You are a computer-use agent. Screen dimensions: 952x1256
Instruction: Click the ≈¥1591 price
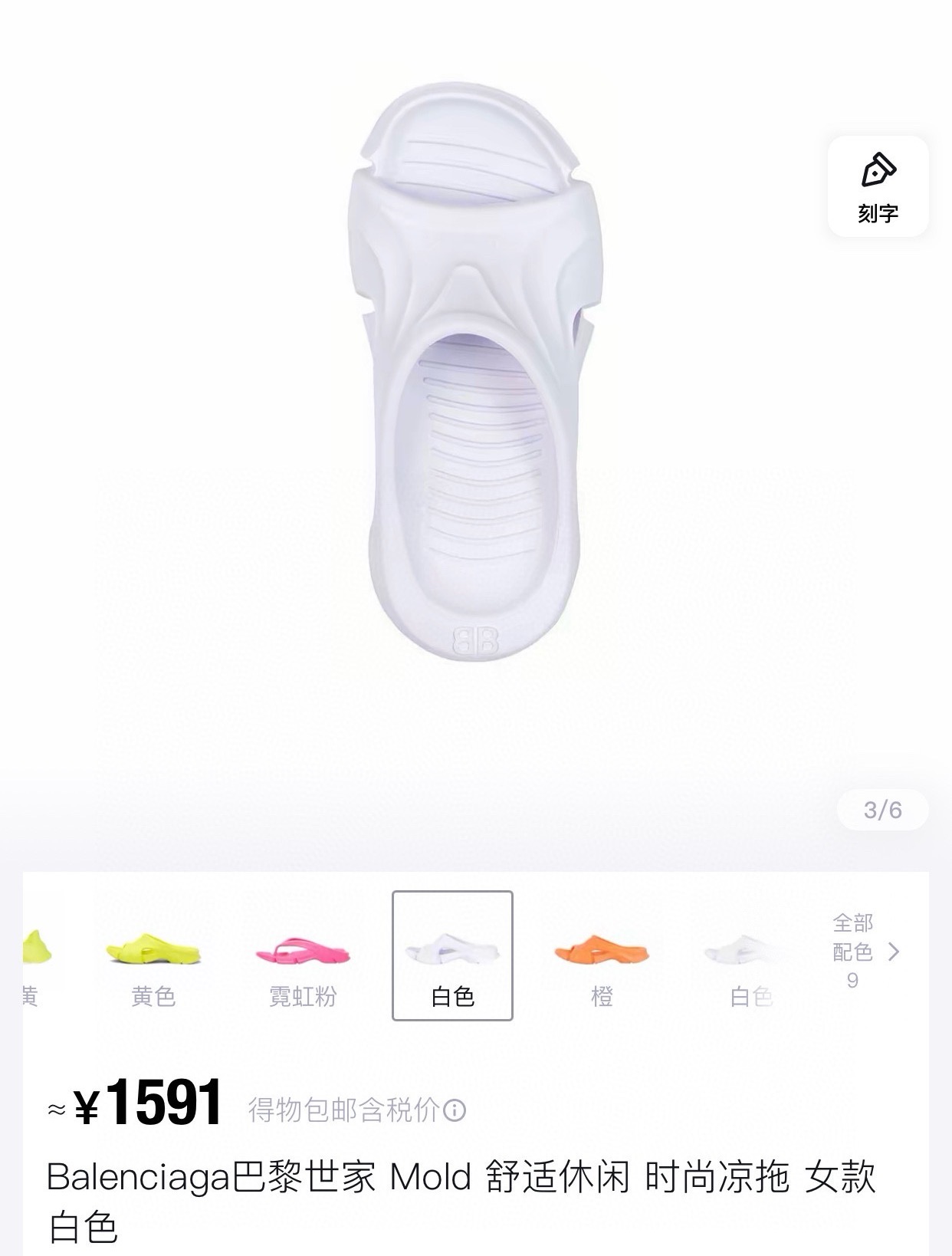[x=134, y=1103]
